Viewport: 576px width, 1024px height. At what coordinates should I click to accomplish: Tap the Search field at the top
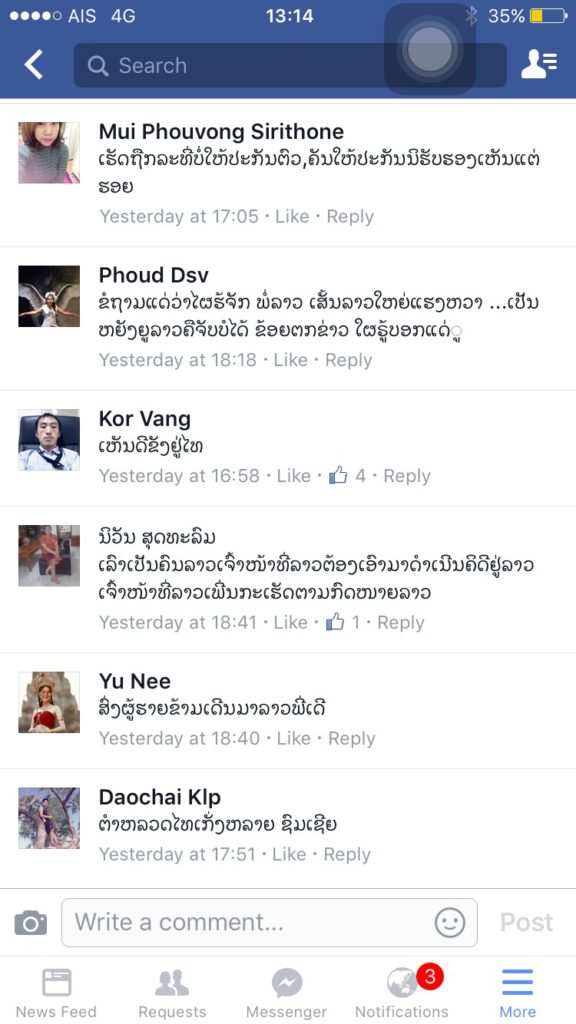[290, 65]
